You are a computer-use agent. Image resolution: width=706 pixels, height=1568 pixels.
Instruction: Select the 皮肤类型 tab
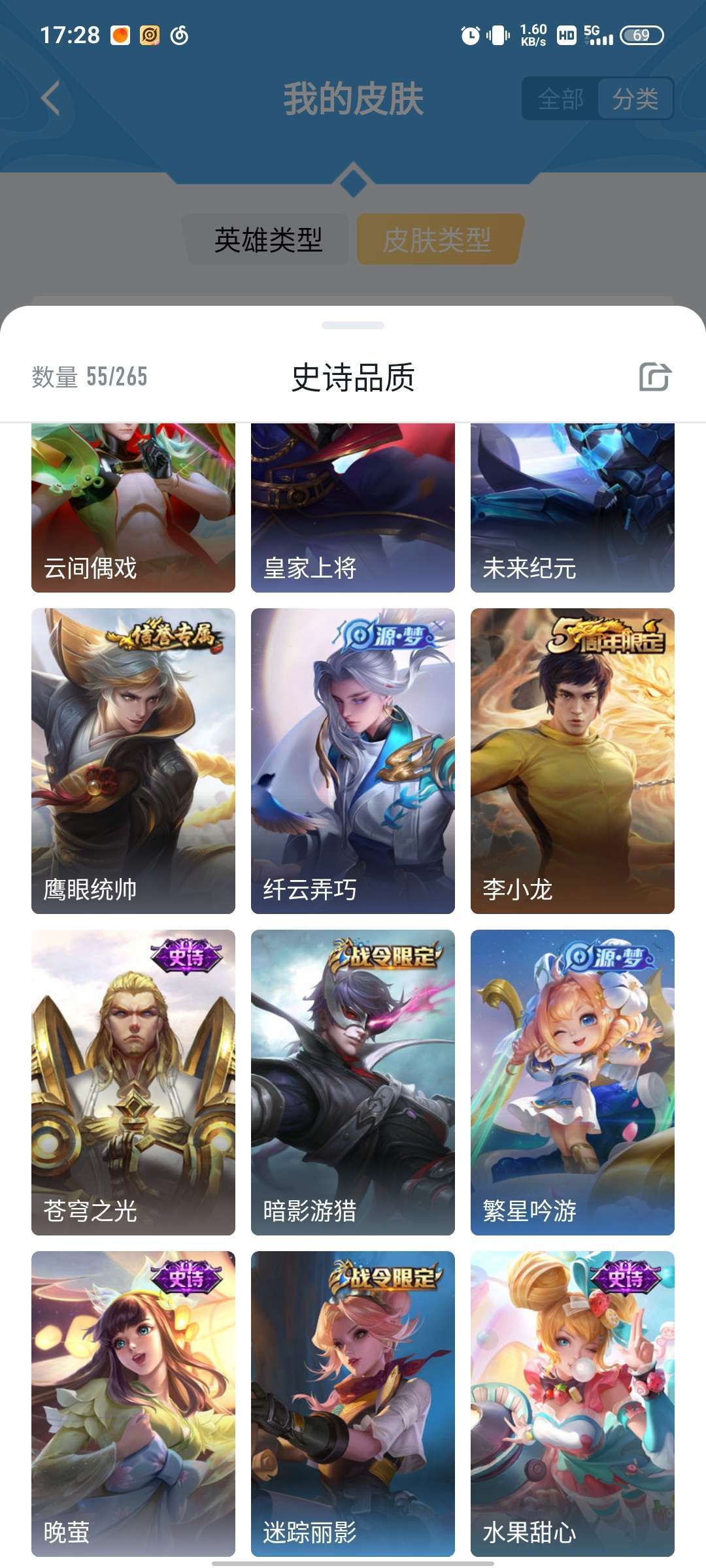tap(437, 240)
